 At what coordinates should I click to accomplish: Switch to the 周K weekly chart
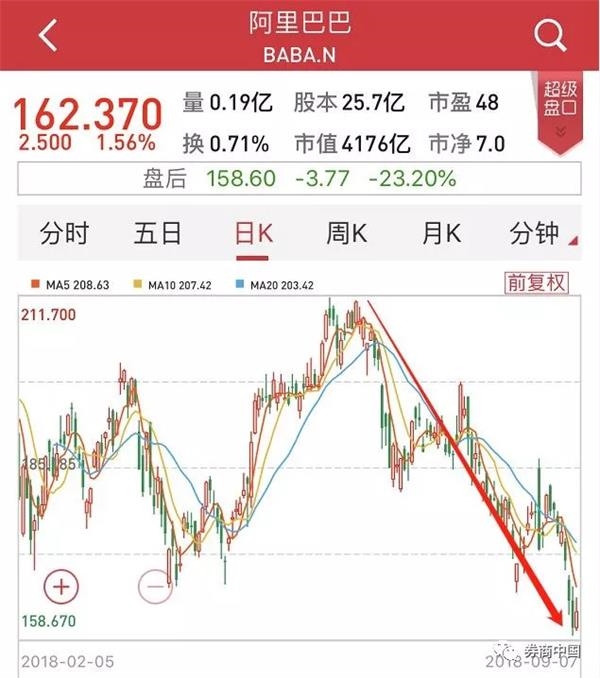click(x=347, y=234)
